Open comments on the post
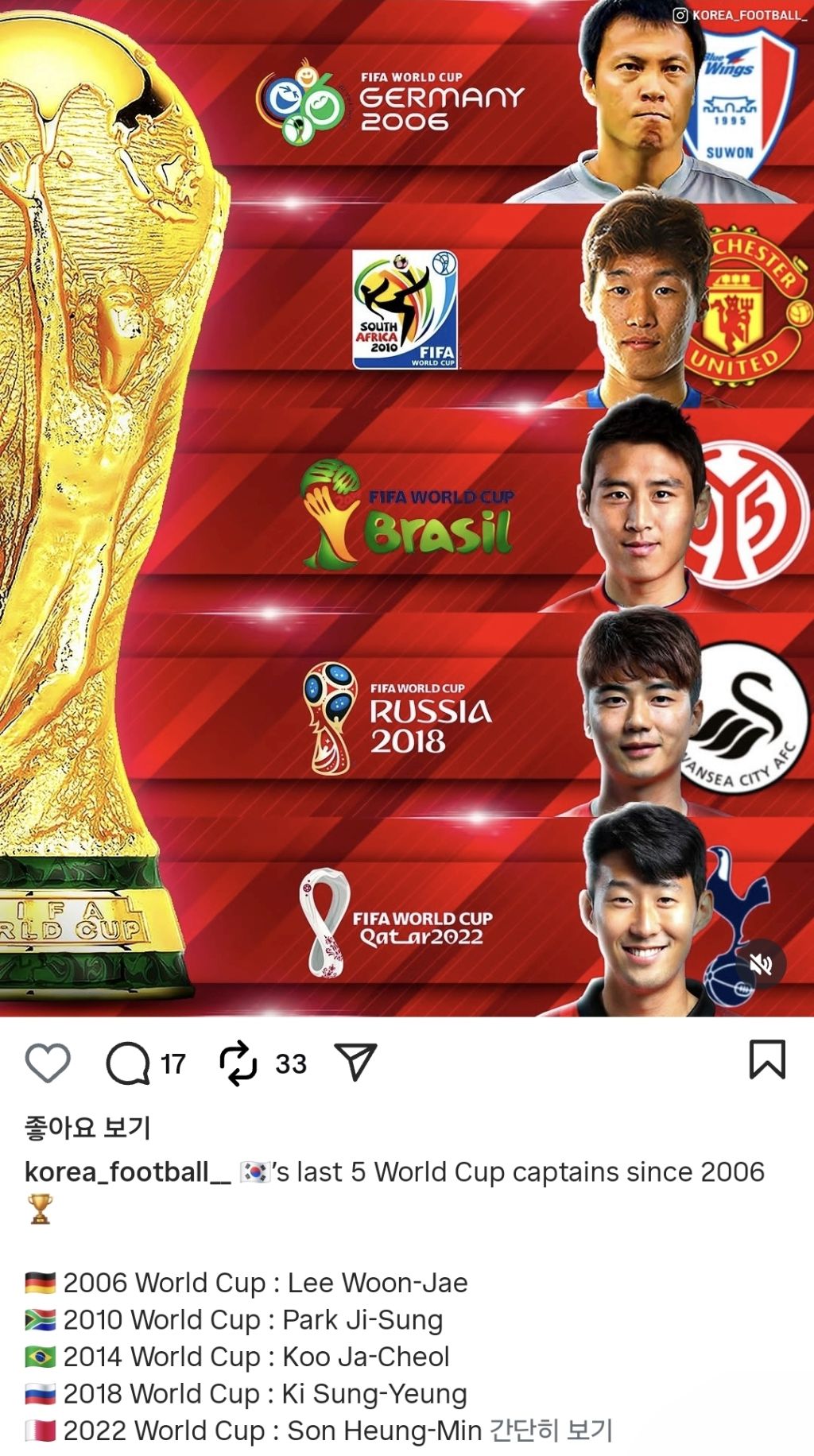The height and width of the screenshot is (1456, 814). (128, 1063)
